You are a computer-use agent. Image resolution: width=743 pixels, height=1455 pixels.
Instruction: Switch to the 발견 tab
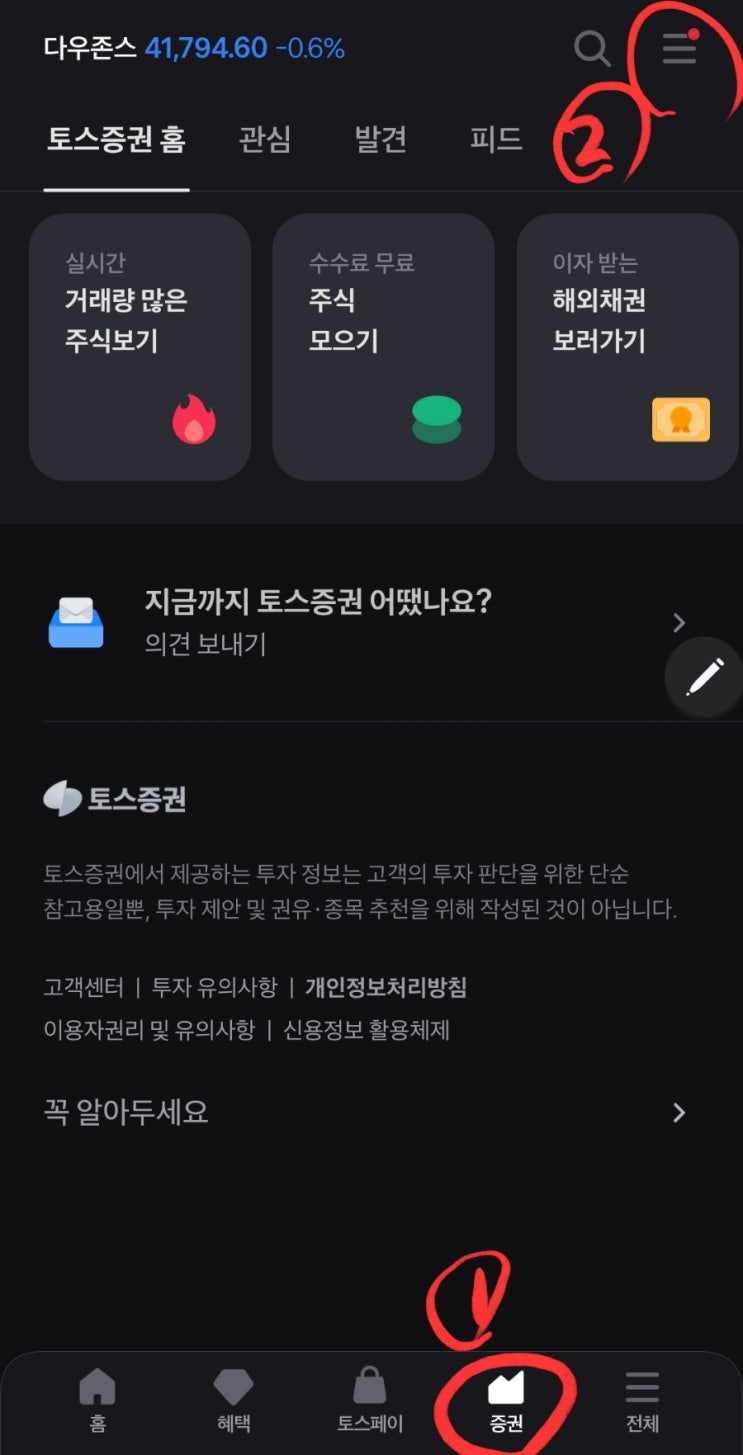point(381,139)
